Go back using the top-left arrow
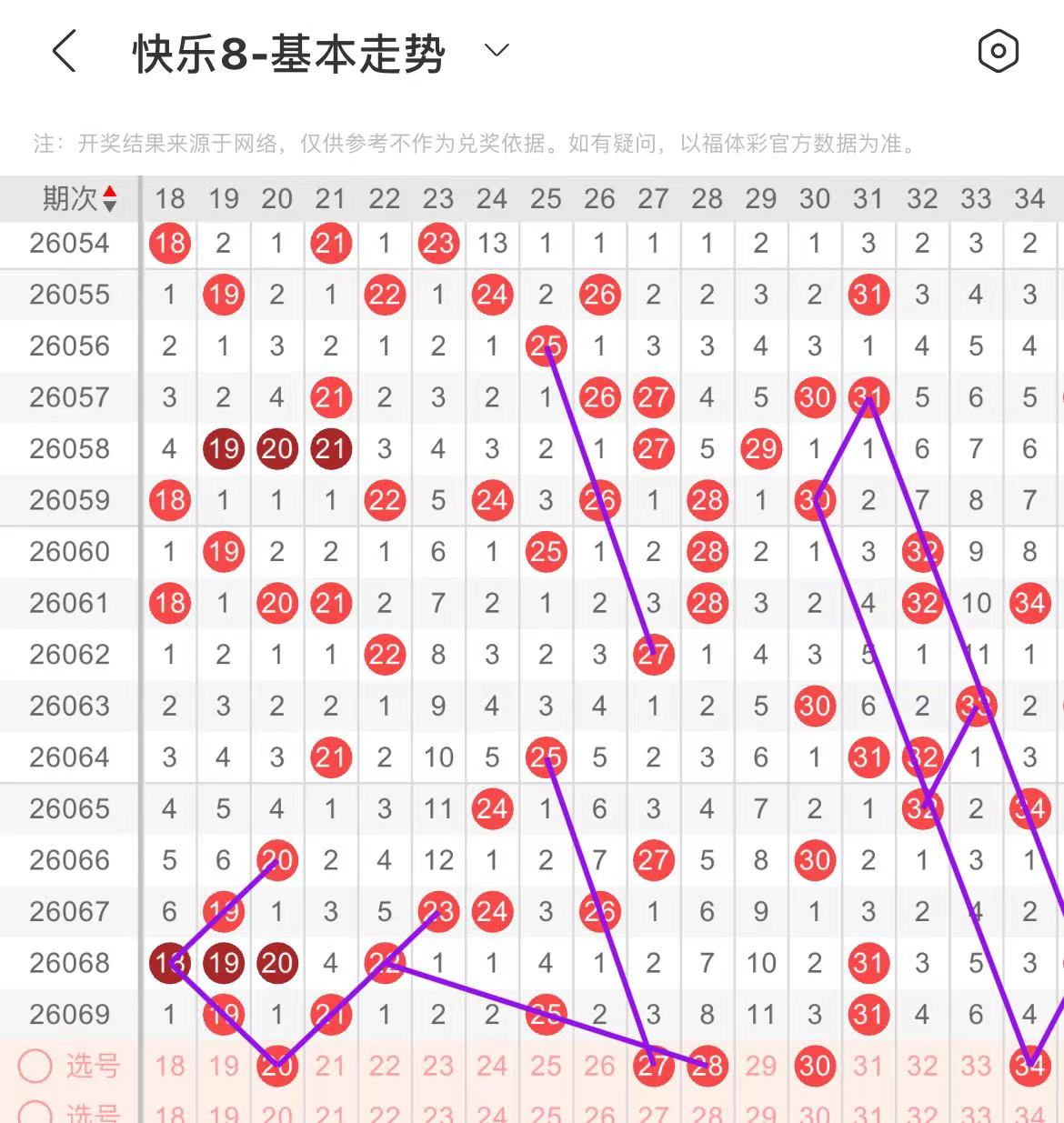 [64, 51]
